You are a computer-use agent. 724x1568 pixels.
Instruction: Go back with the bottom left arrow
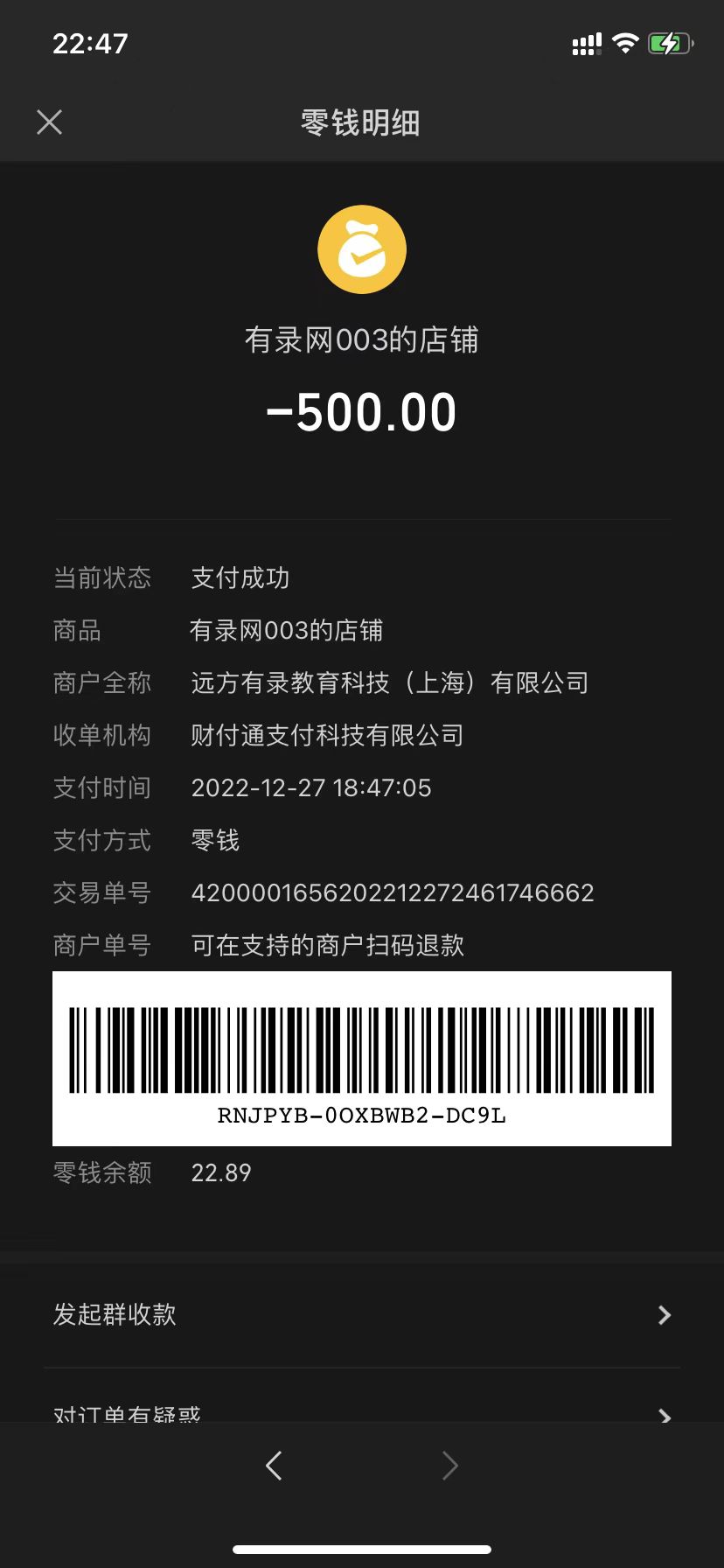tap(274, 1465)
